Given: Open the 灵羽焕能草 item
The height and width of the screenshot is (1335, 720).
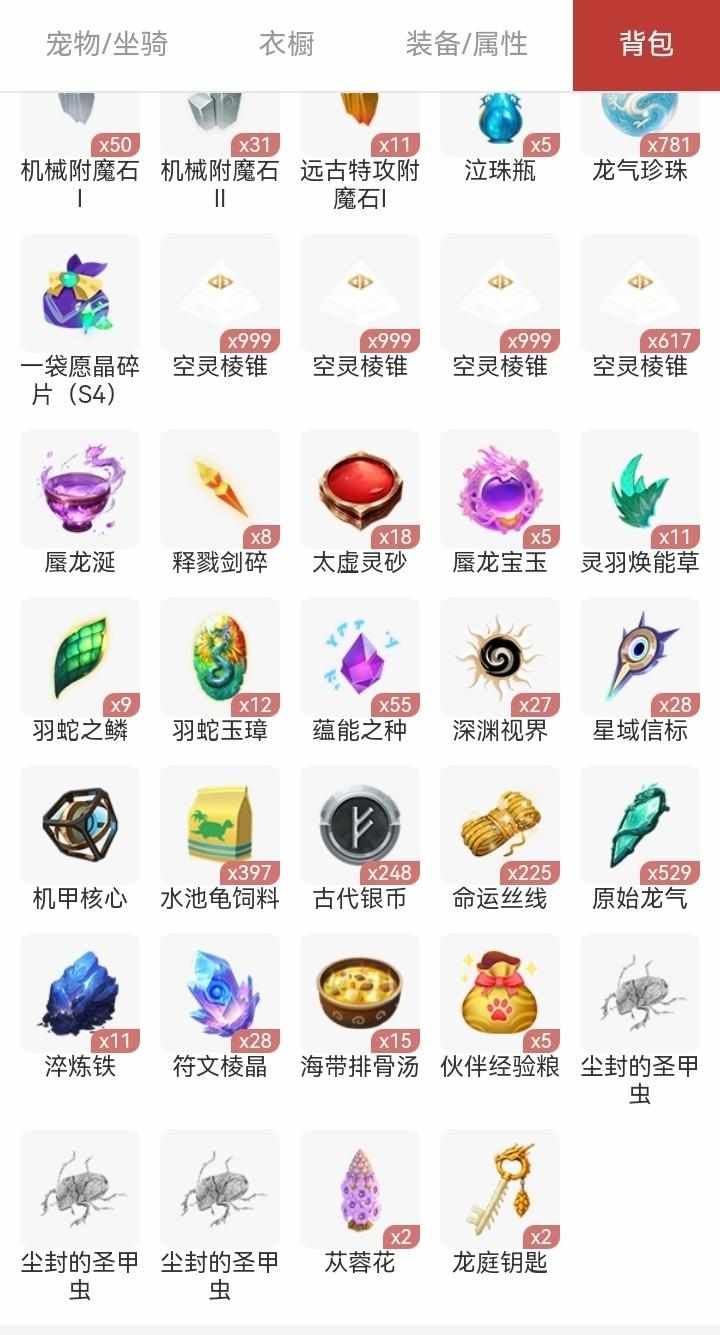Looking at the screenshot, I should pyautogui.click(x=640, y=490).
